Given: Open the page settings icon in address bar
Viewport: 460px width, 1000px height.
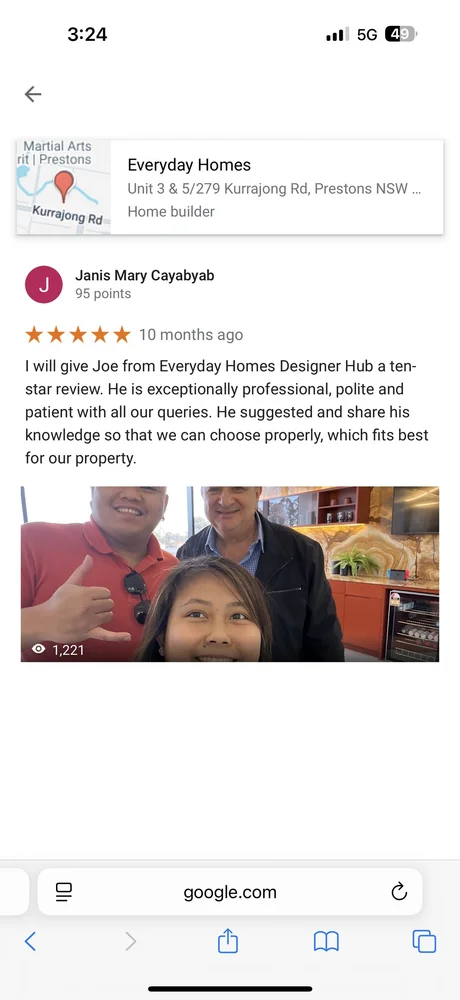Looking at the screenshot, I should pyautogui.click(x=64, y=892).
